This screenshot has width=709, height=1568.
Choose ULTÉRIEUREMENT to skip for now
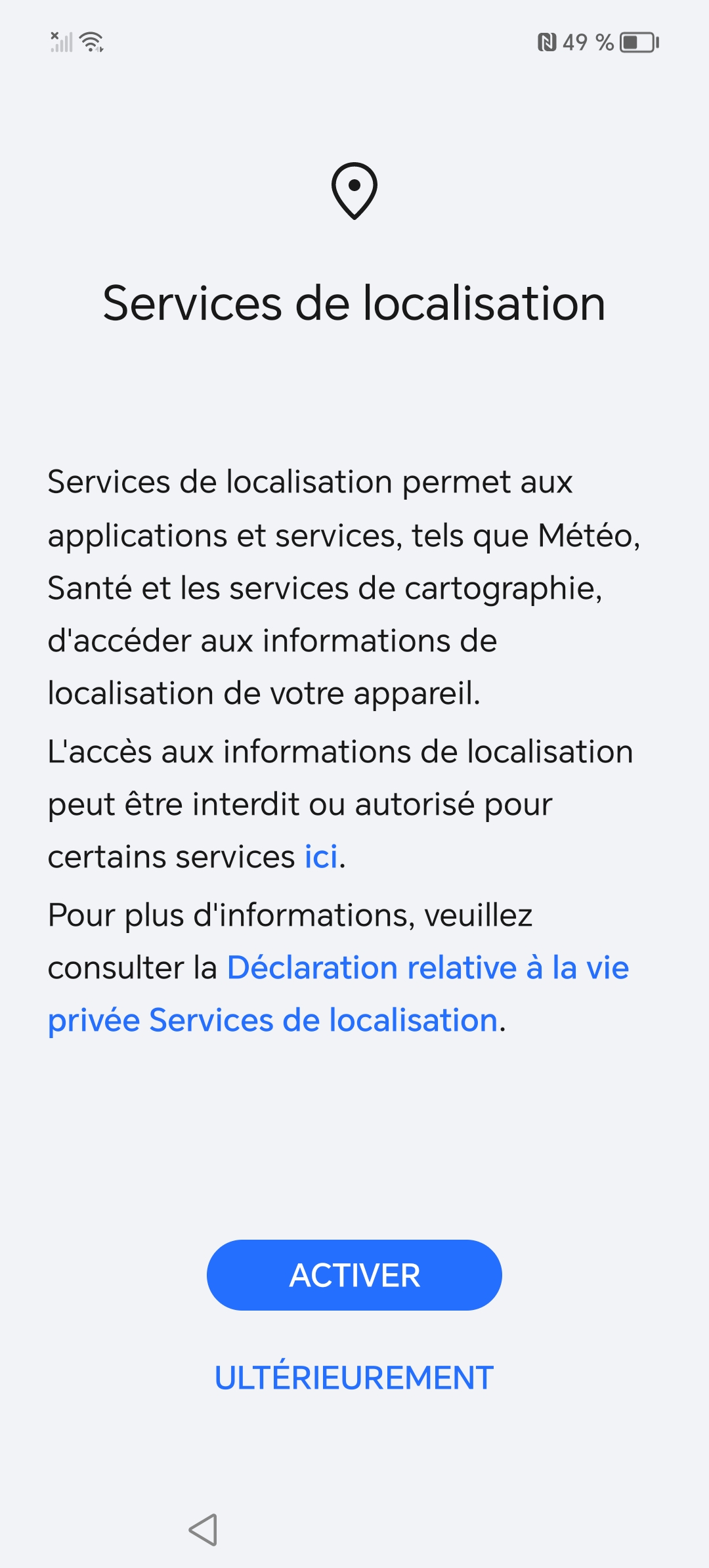[354, 1378]
